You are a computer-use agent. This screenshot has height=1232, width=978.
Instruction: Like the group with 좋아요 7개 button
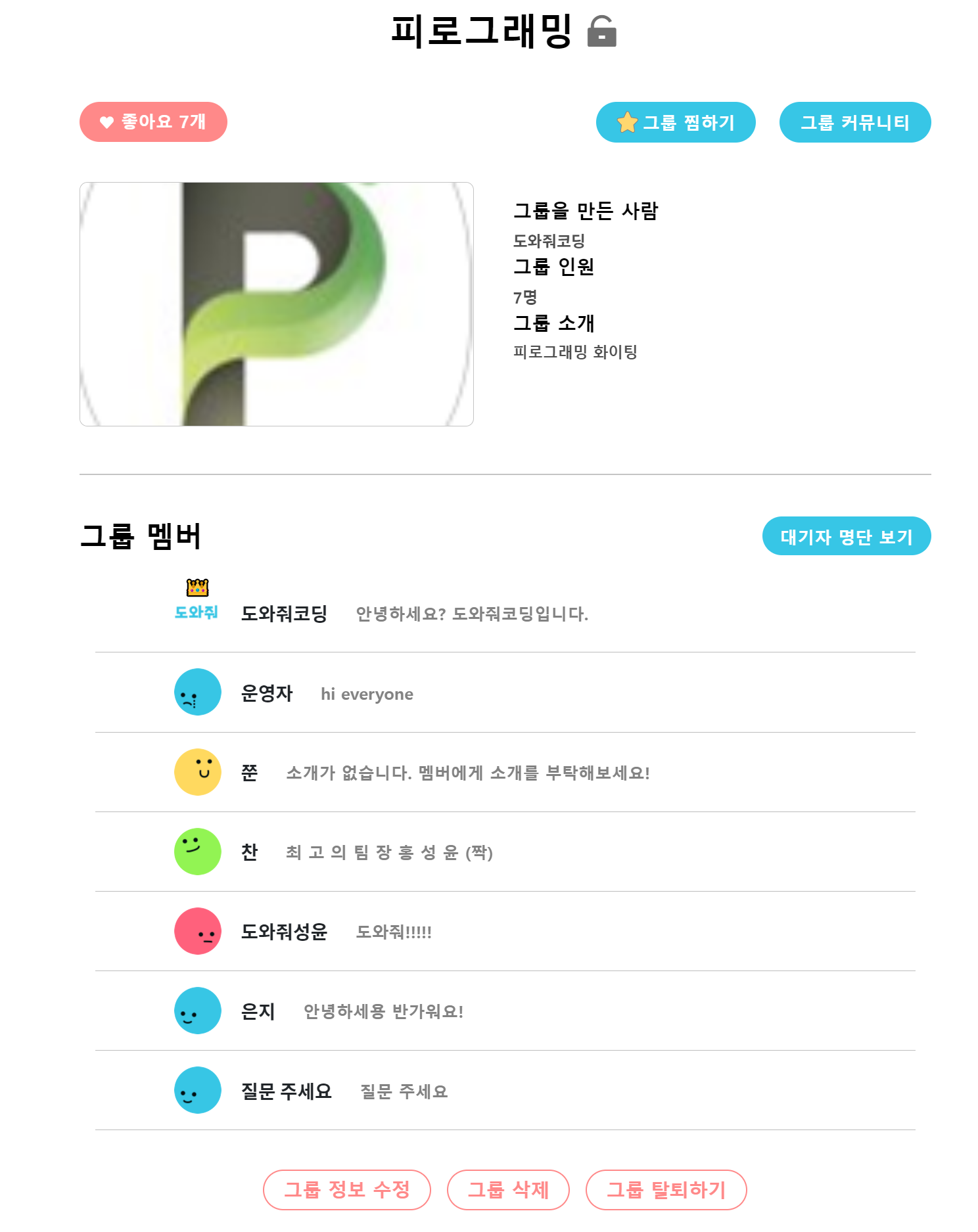pos(153,122)
